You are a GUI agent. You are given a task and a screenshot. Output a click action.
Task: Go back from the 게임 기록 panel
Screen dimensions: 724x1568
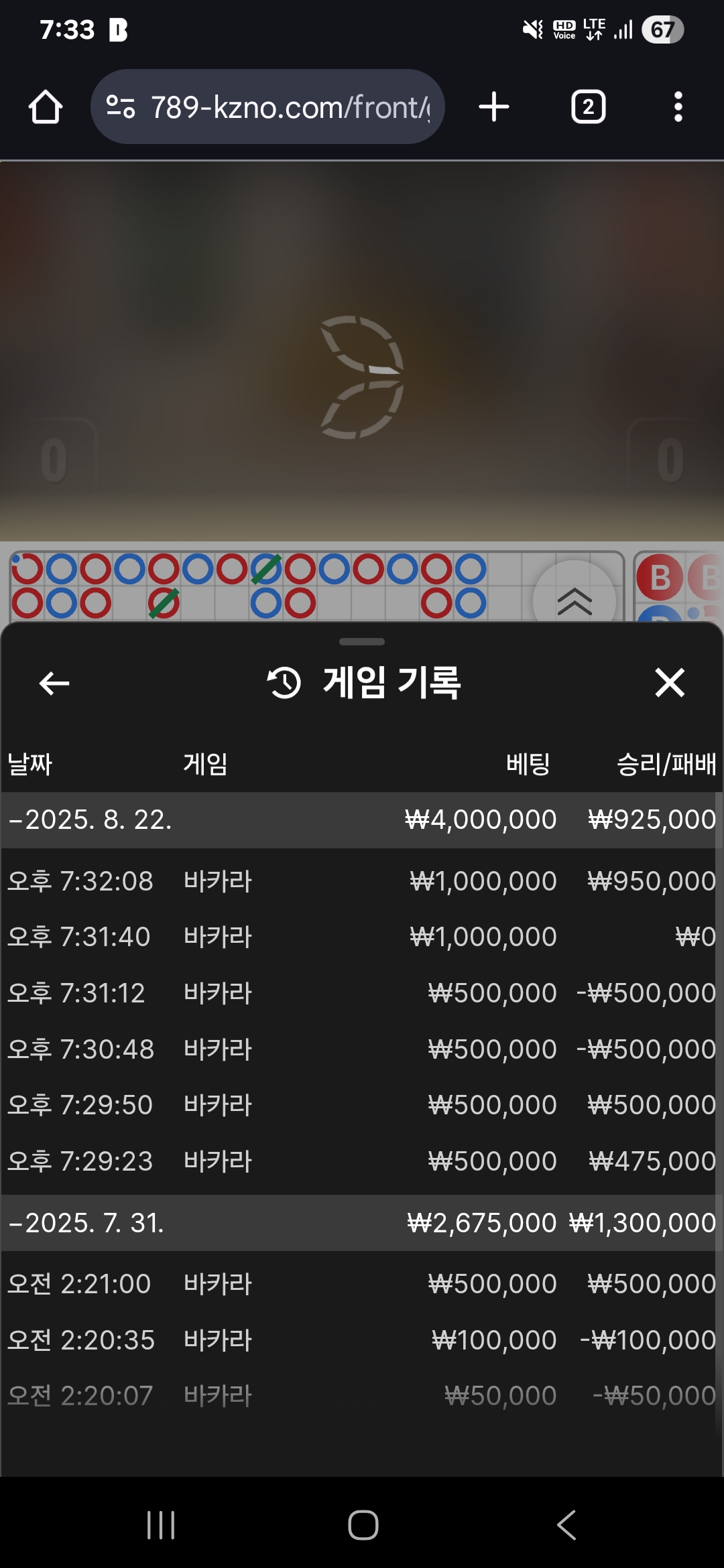pyautogui.click(x=54, y=683)
